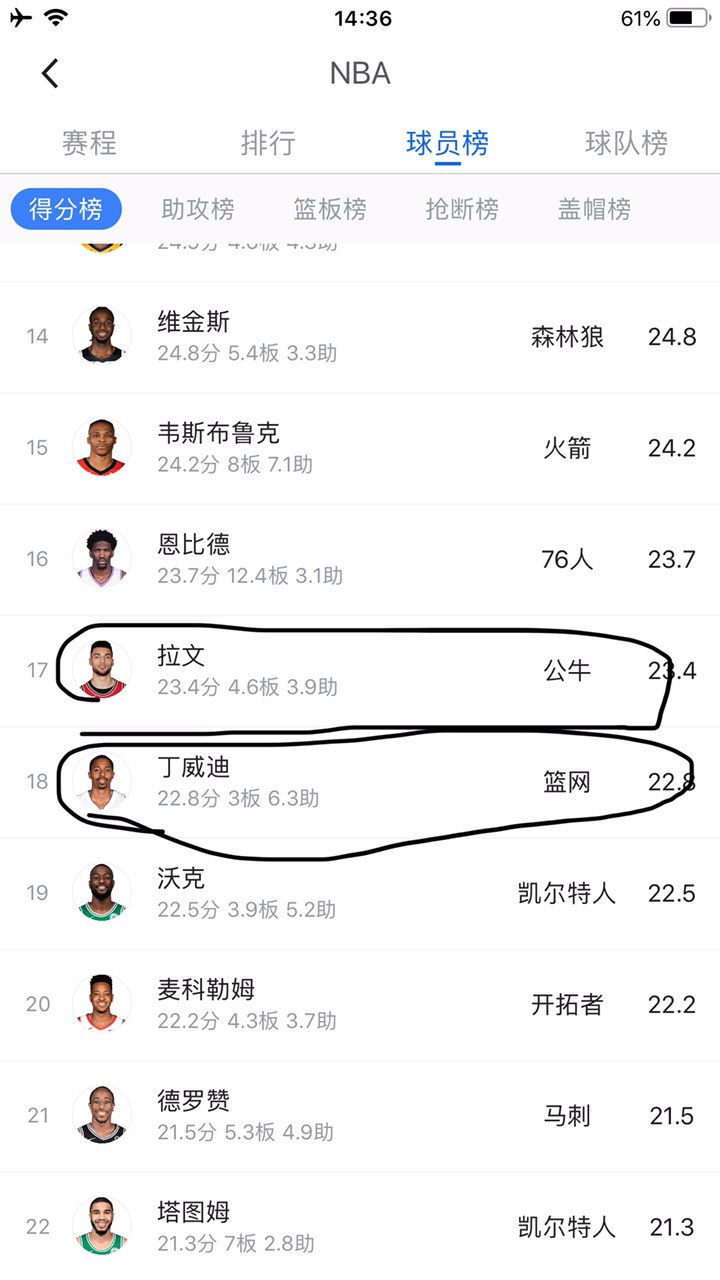Open player 维金斯 row
The width and height of the screenshot is (720, 1280).
click(360, 336)
